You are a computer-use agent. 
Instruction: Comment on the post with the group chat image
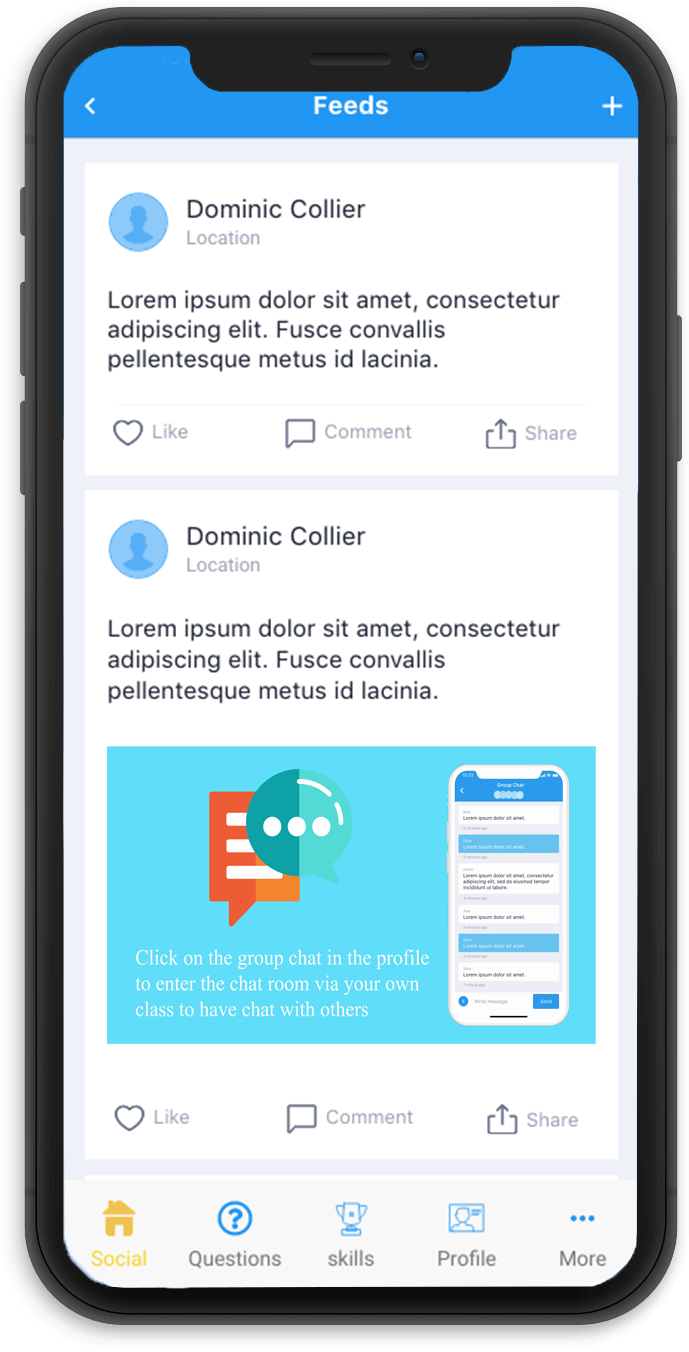click(x=349, y=1117)
